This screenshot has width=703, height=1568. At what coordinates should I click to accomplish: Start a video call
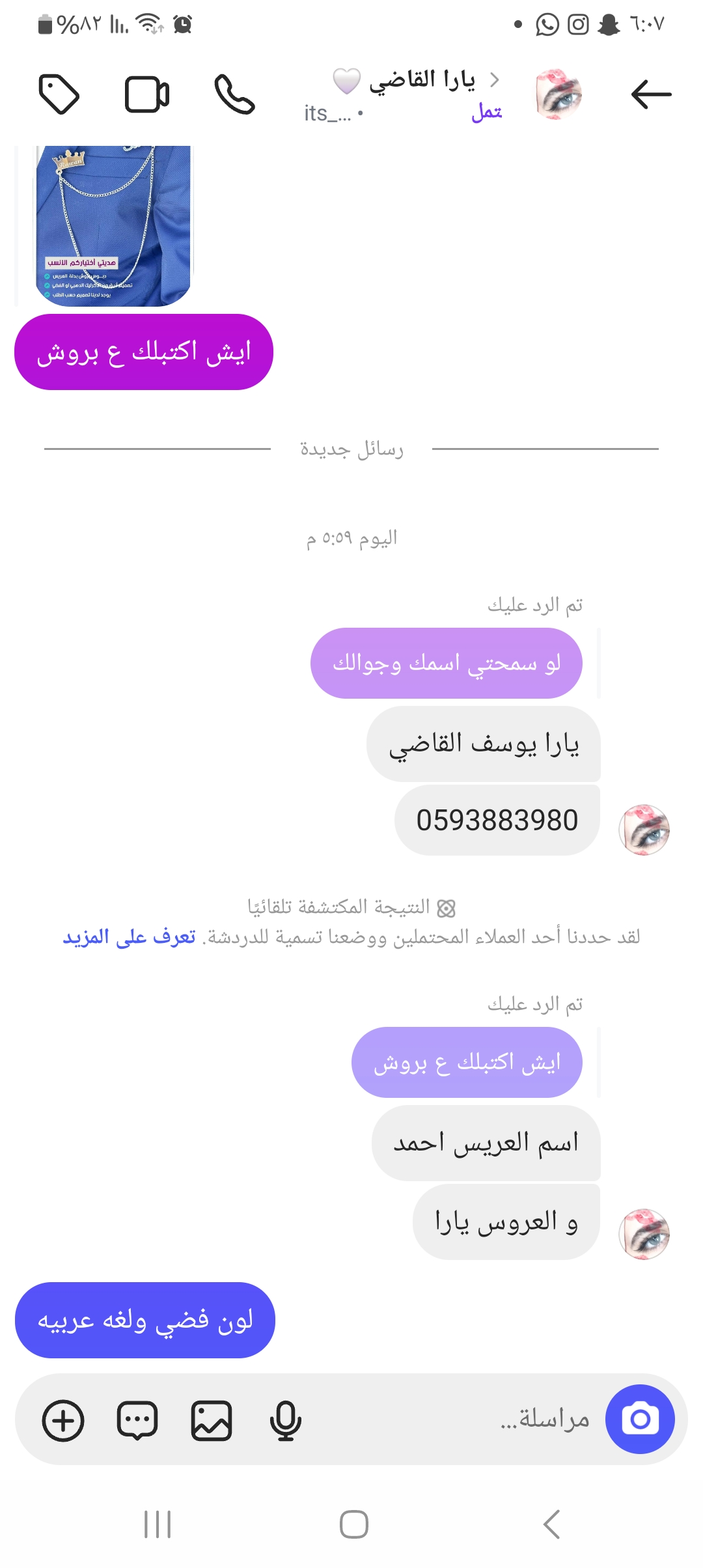147,95
